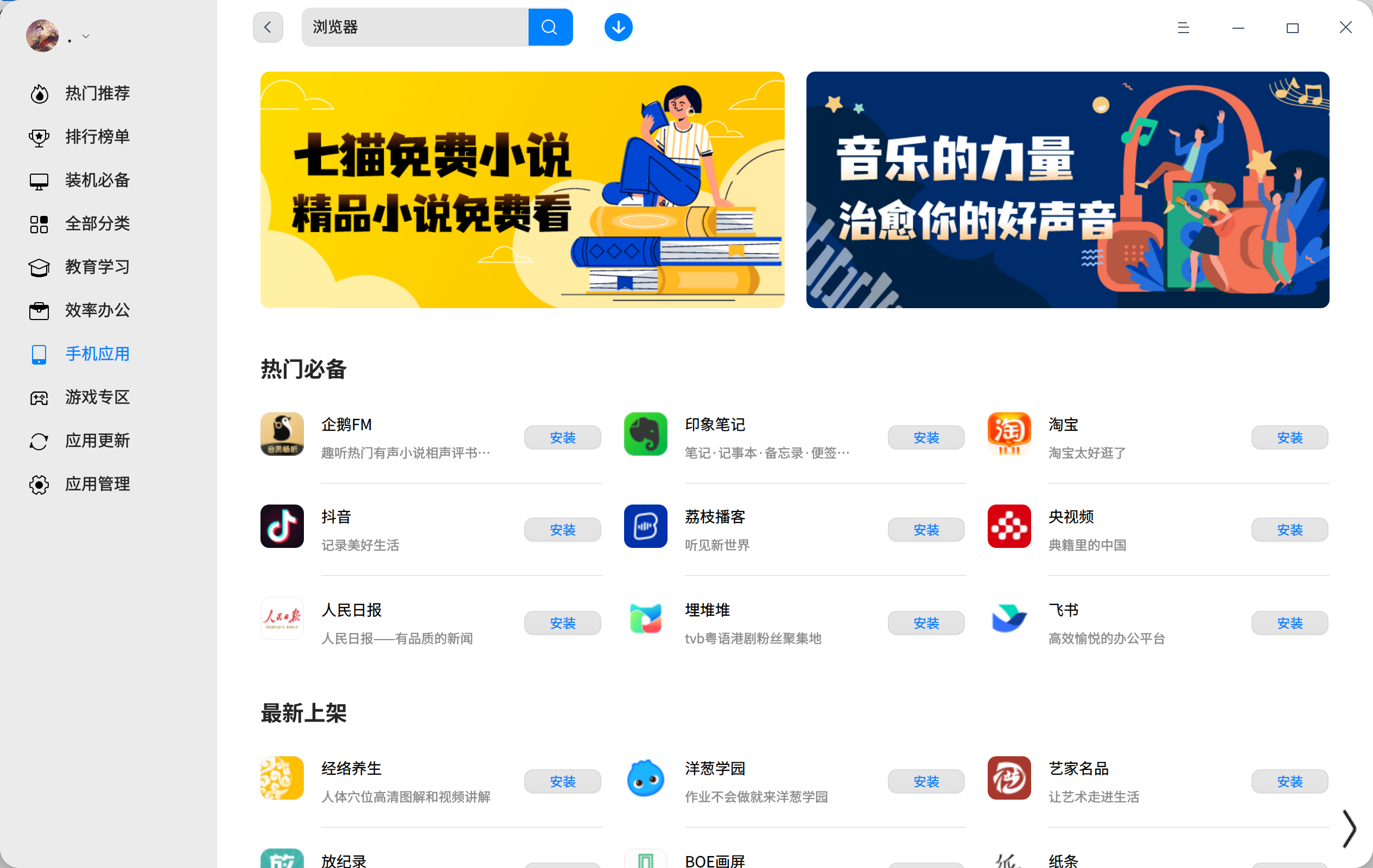Install 企鹅FM
Image resolution: width=1373 pixels, height=868 pixels.
coord(562,438)
